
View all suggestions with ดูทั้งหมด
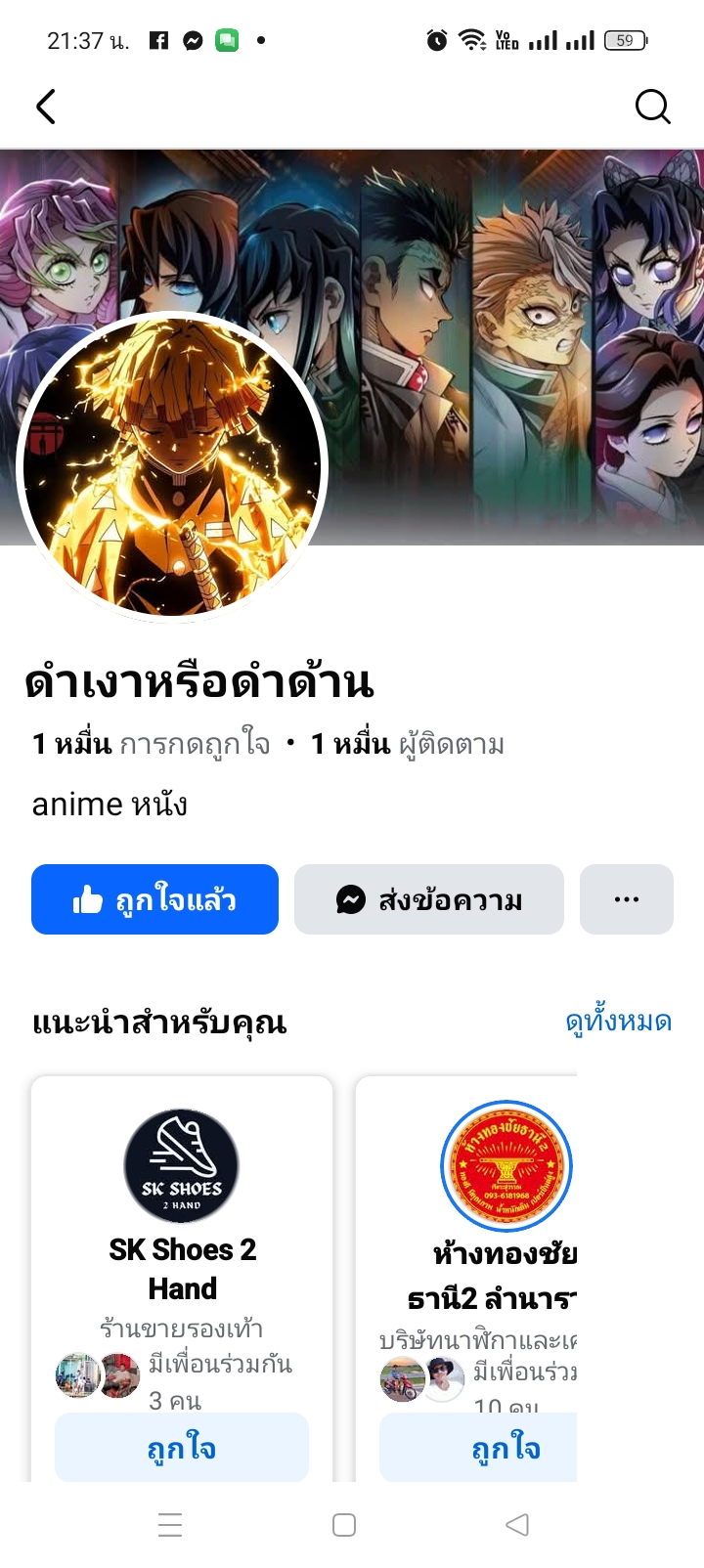618,1022
